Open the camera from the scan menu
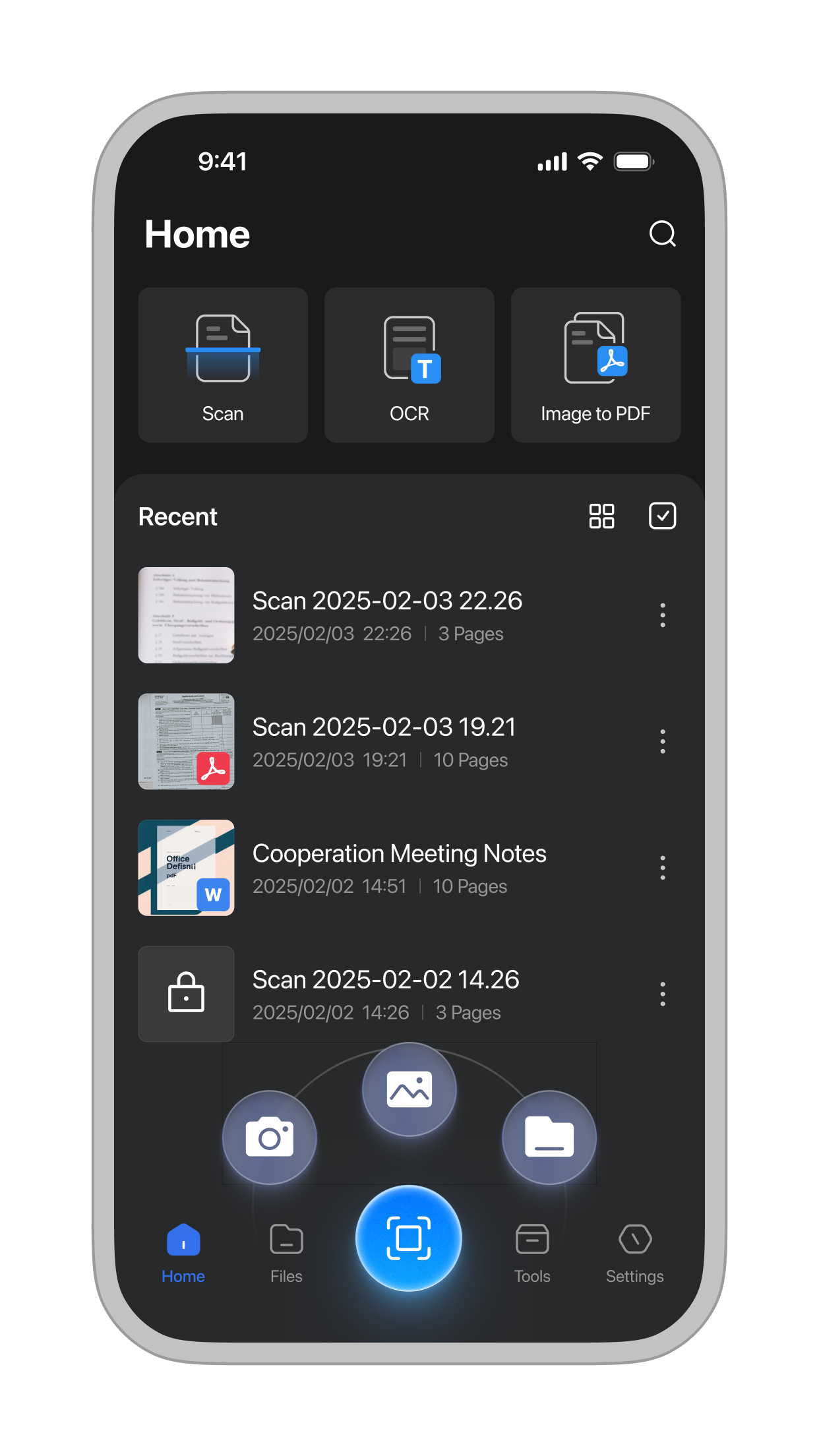Viewport: 819px width, 1456px height. pyautogui.click(x=269, y=1137)
